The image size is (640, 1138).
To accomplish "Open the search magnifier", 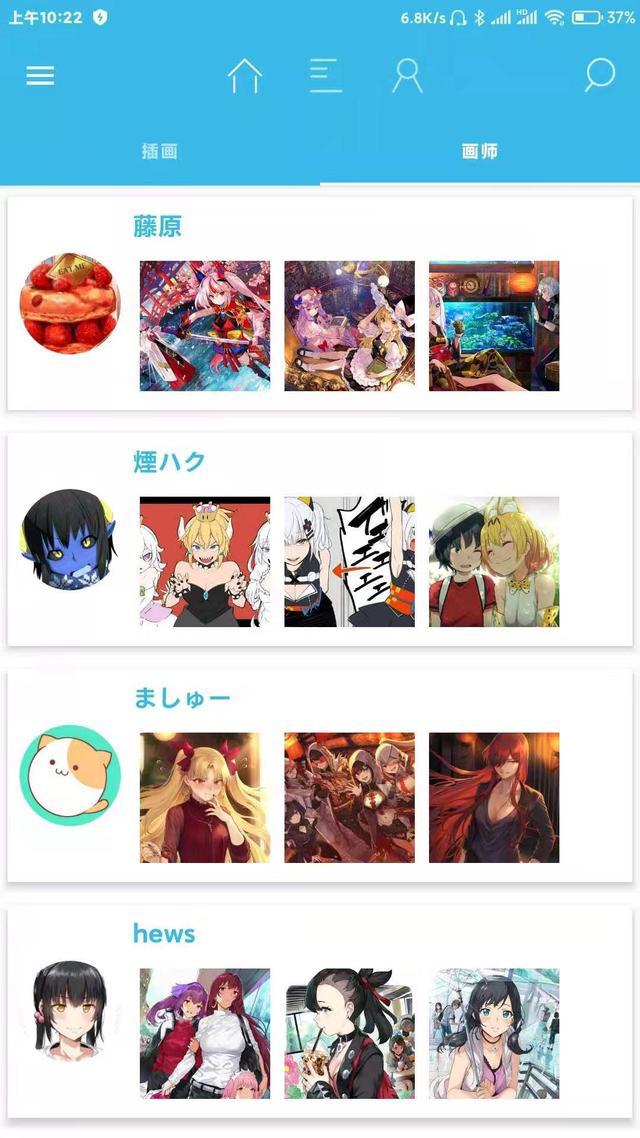I will [599, 75].
